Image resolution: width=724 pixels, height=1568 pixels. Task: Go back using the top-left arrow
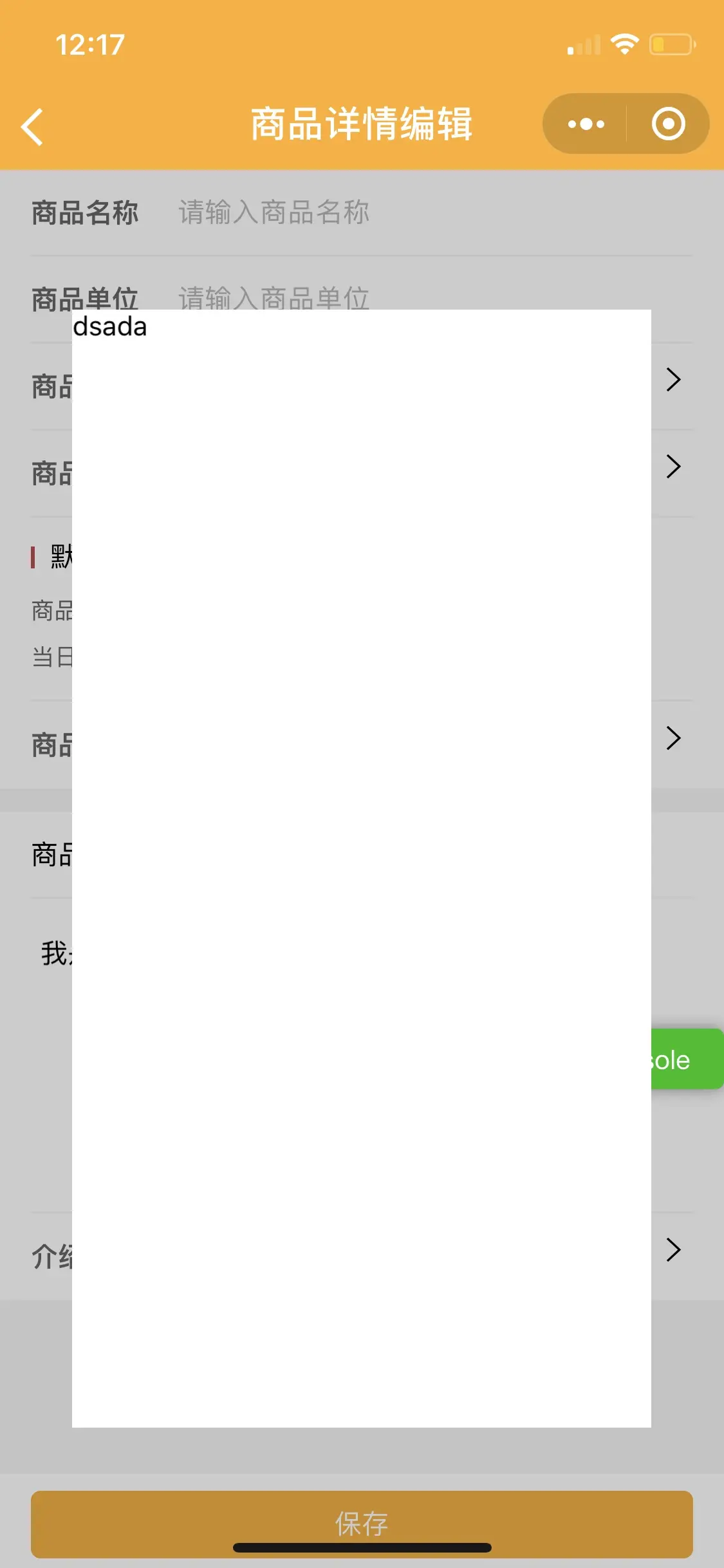tap(32, 126)
